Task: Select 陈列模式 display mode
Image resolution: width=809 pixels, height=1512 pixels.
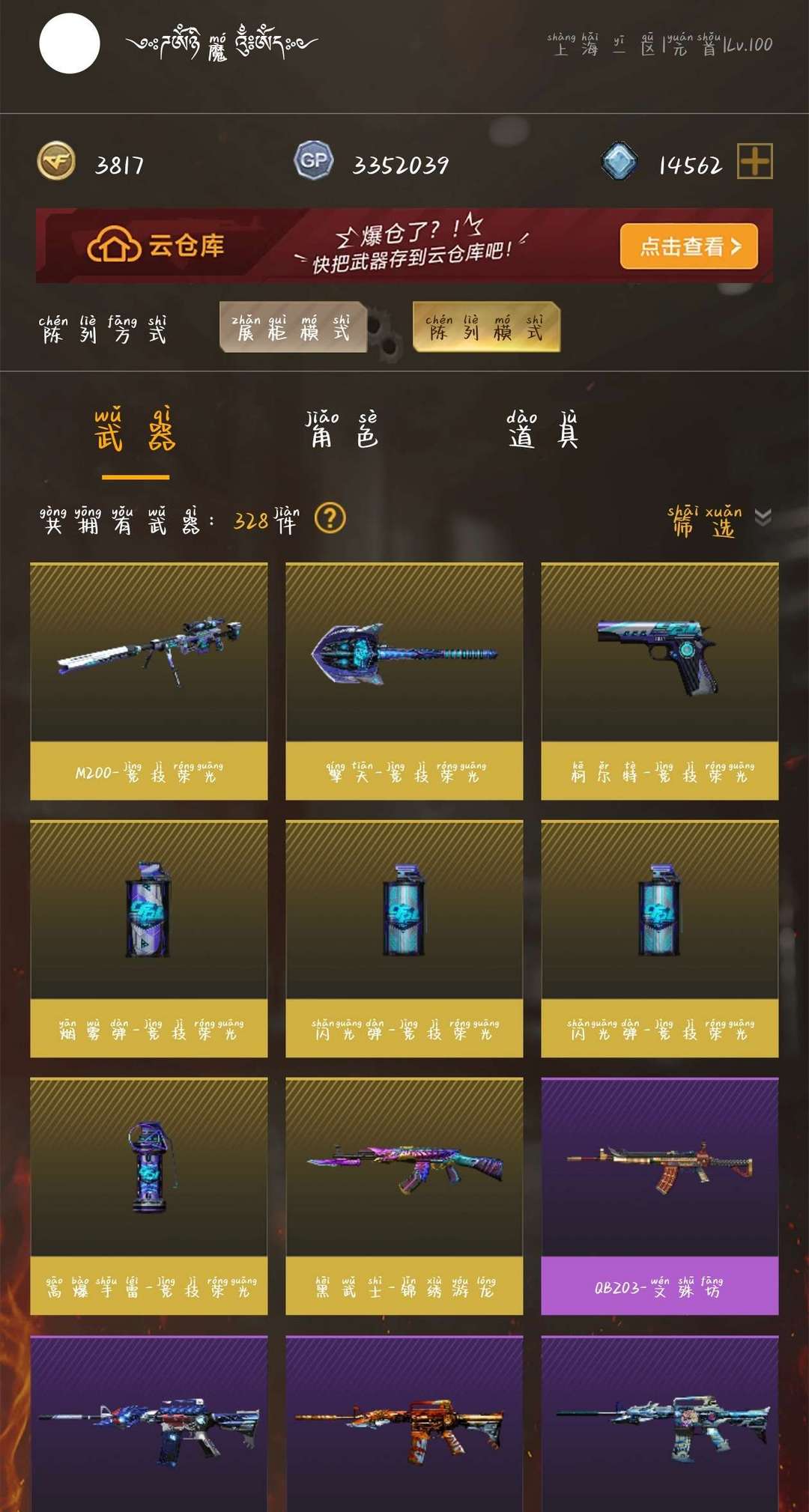Action: tap(486, 327)
